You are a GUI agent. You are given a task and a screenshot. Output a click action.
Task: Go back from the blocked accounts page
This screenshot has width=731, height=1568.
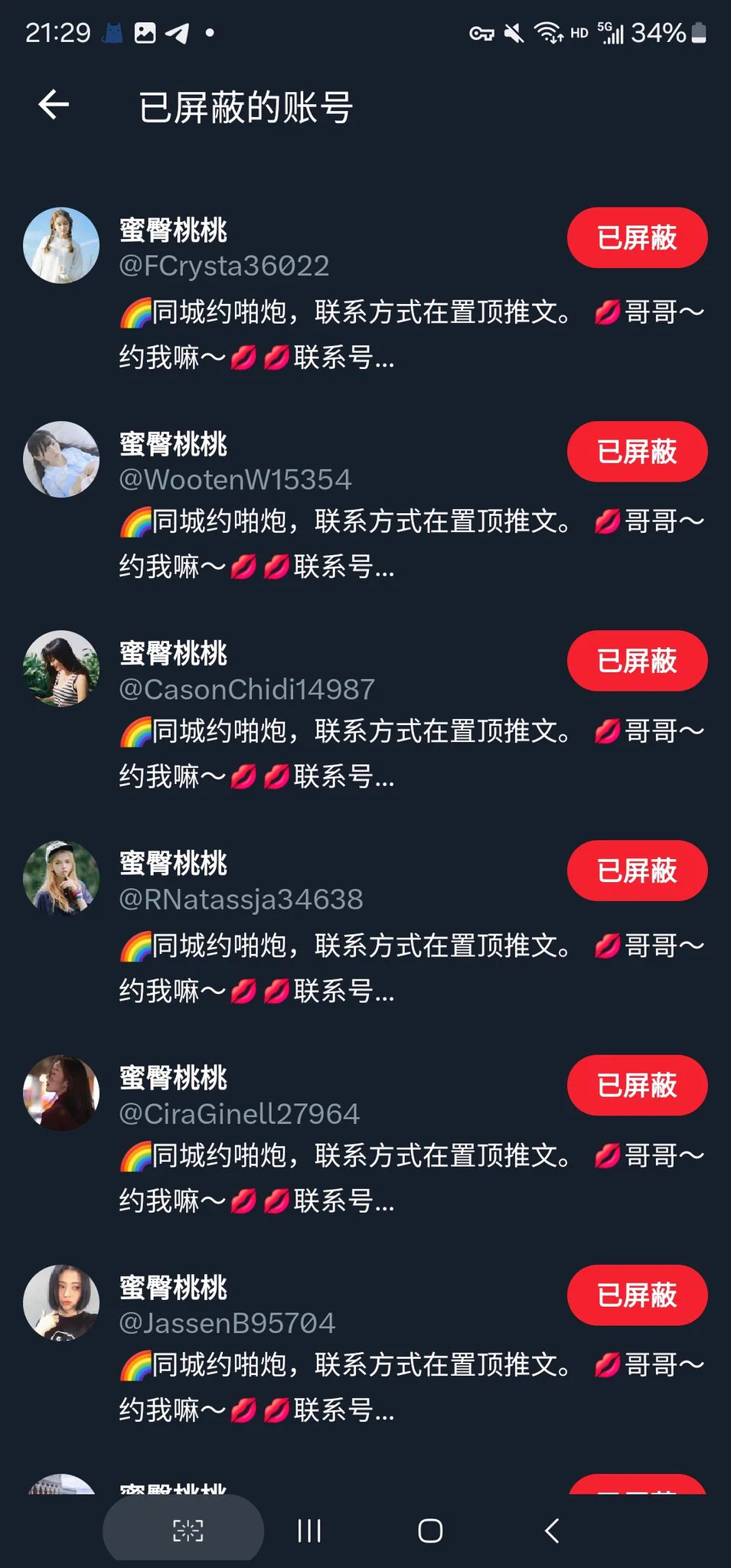point(54,105)
